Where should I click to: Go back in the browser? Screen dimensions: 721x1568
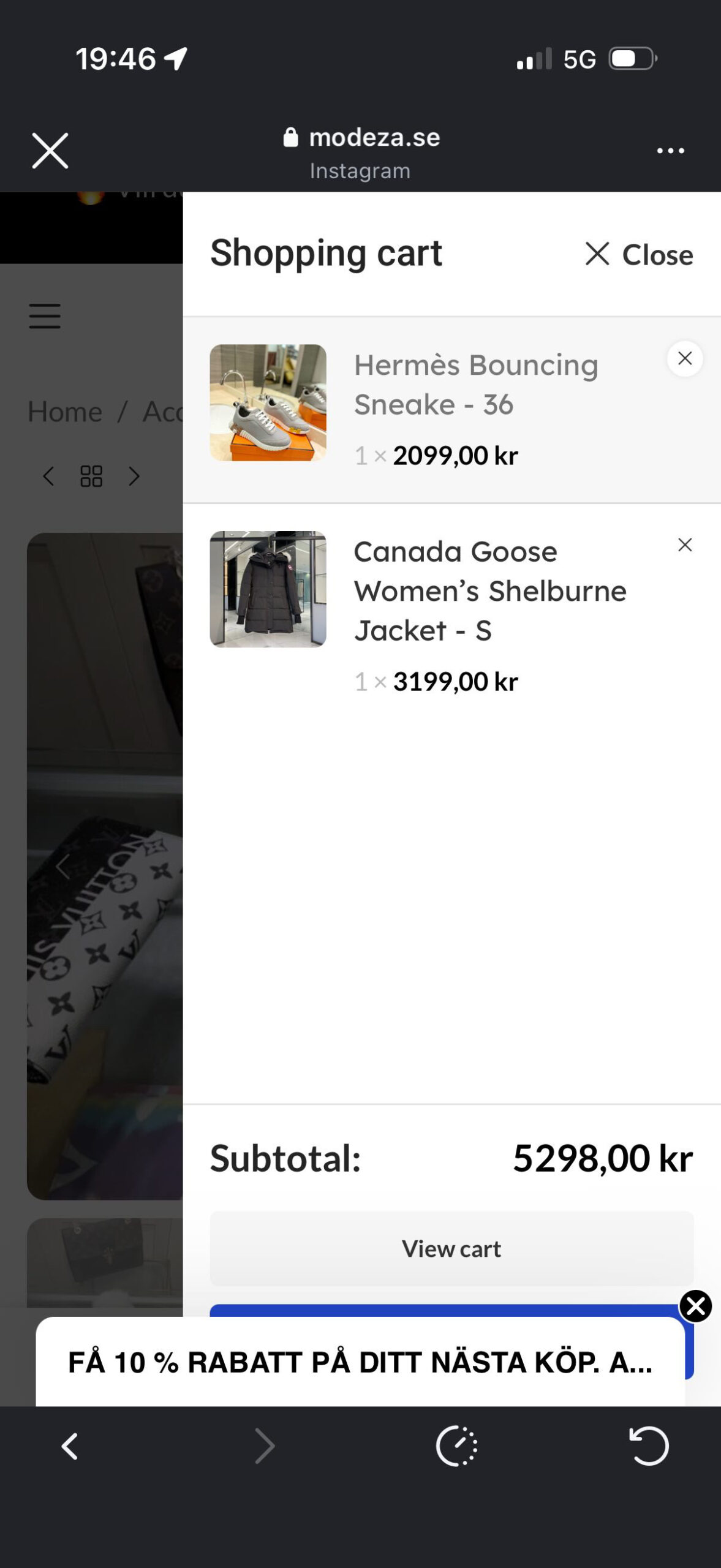[x=70, y=1446]
